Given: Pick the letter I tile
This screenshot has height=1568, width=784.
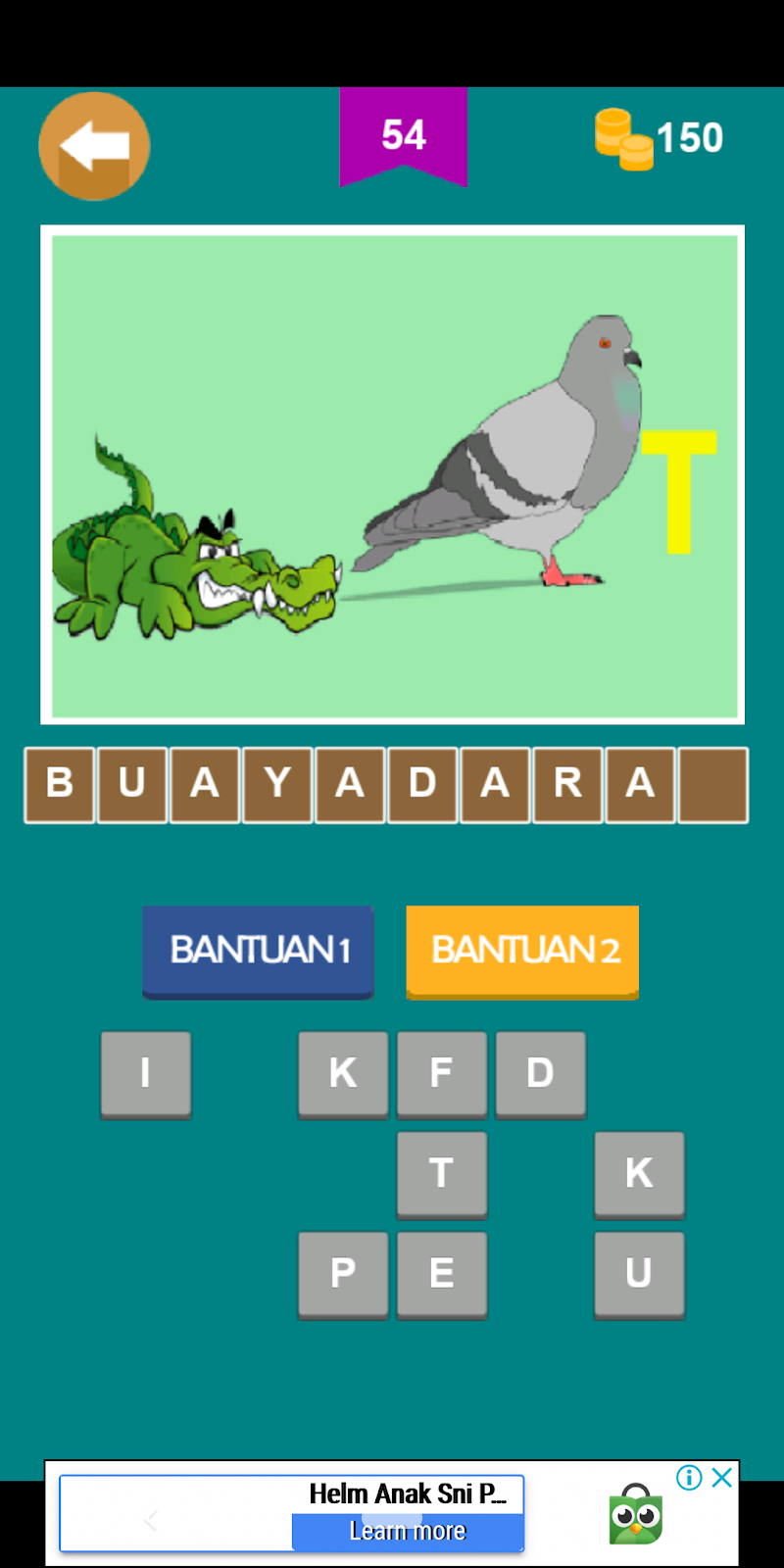Looking at the screenshot, I should pyautogui.click(x=146, y=1073).
